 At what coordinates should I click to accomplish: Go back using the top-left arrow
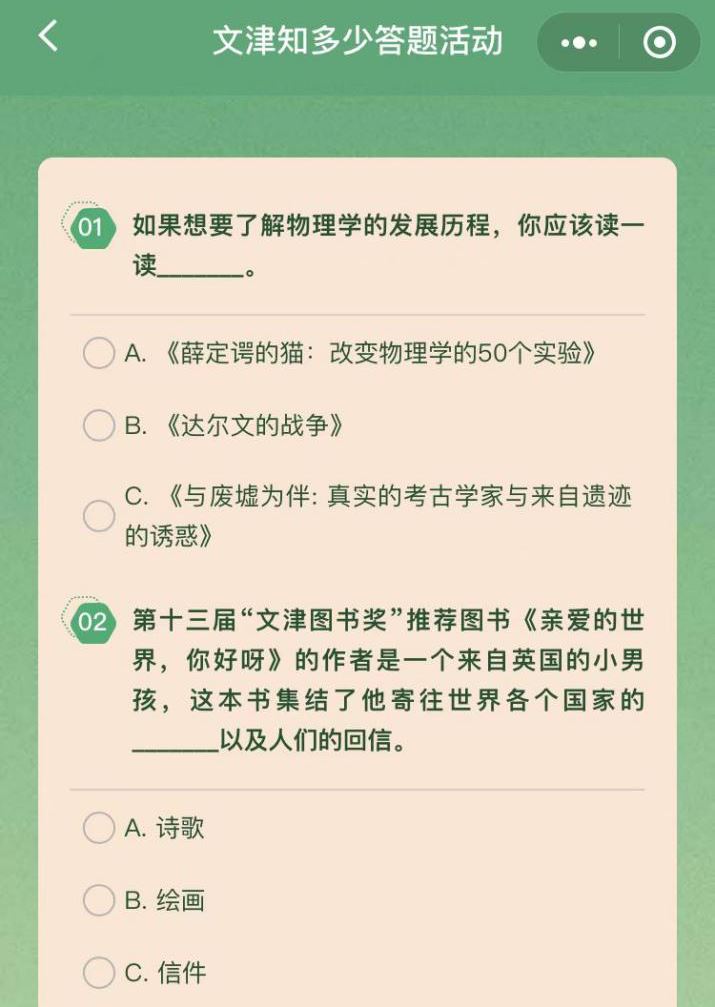[48, 38]
